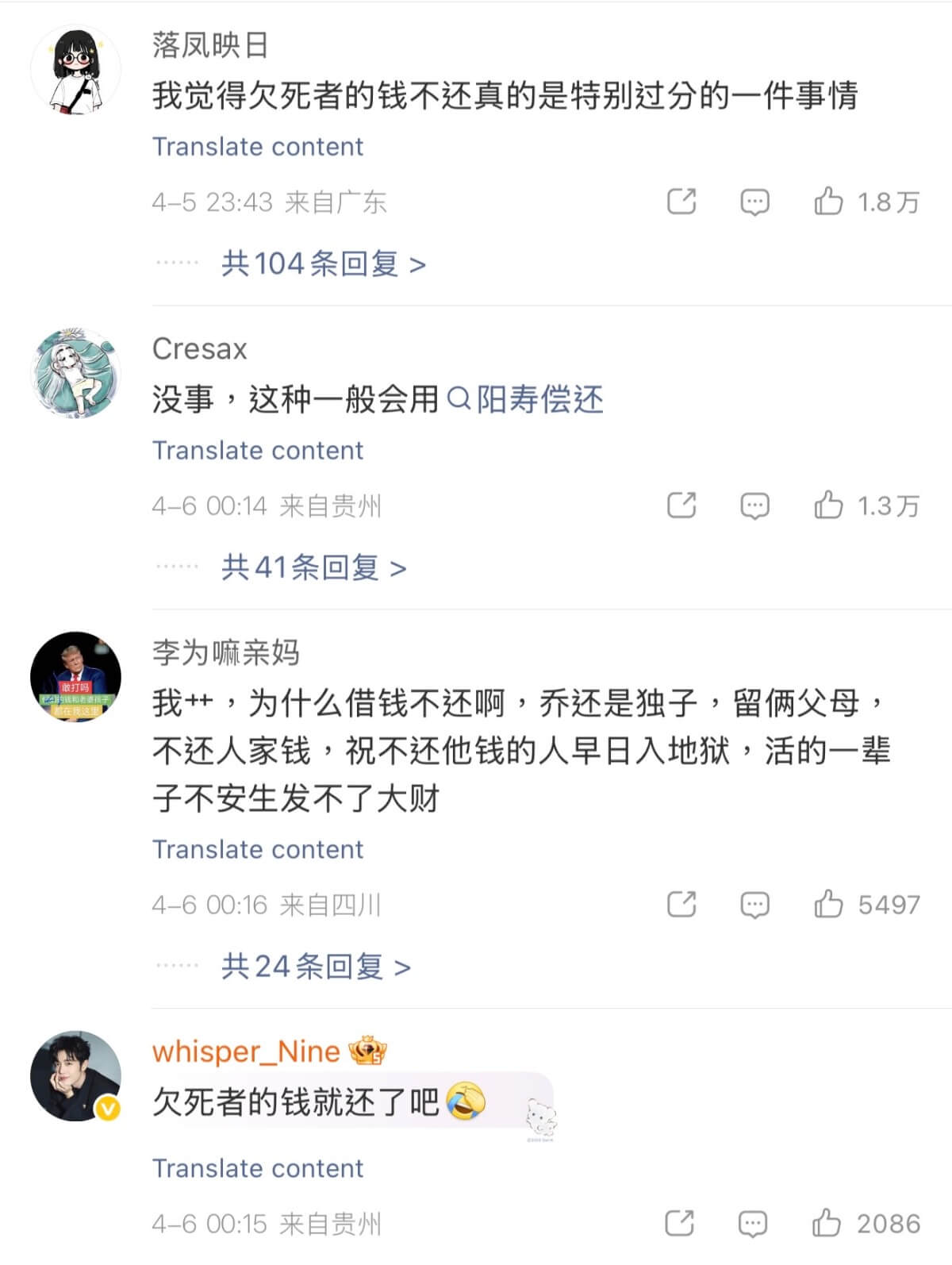The width and height of the screenshot is (952, 1265).
Task: Translate 落凤映日's comment content
Action: coord(258,147)
